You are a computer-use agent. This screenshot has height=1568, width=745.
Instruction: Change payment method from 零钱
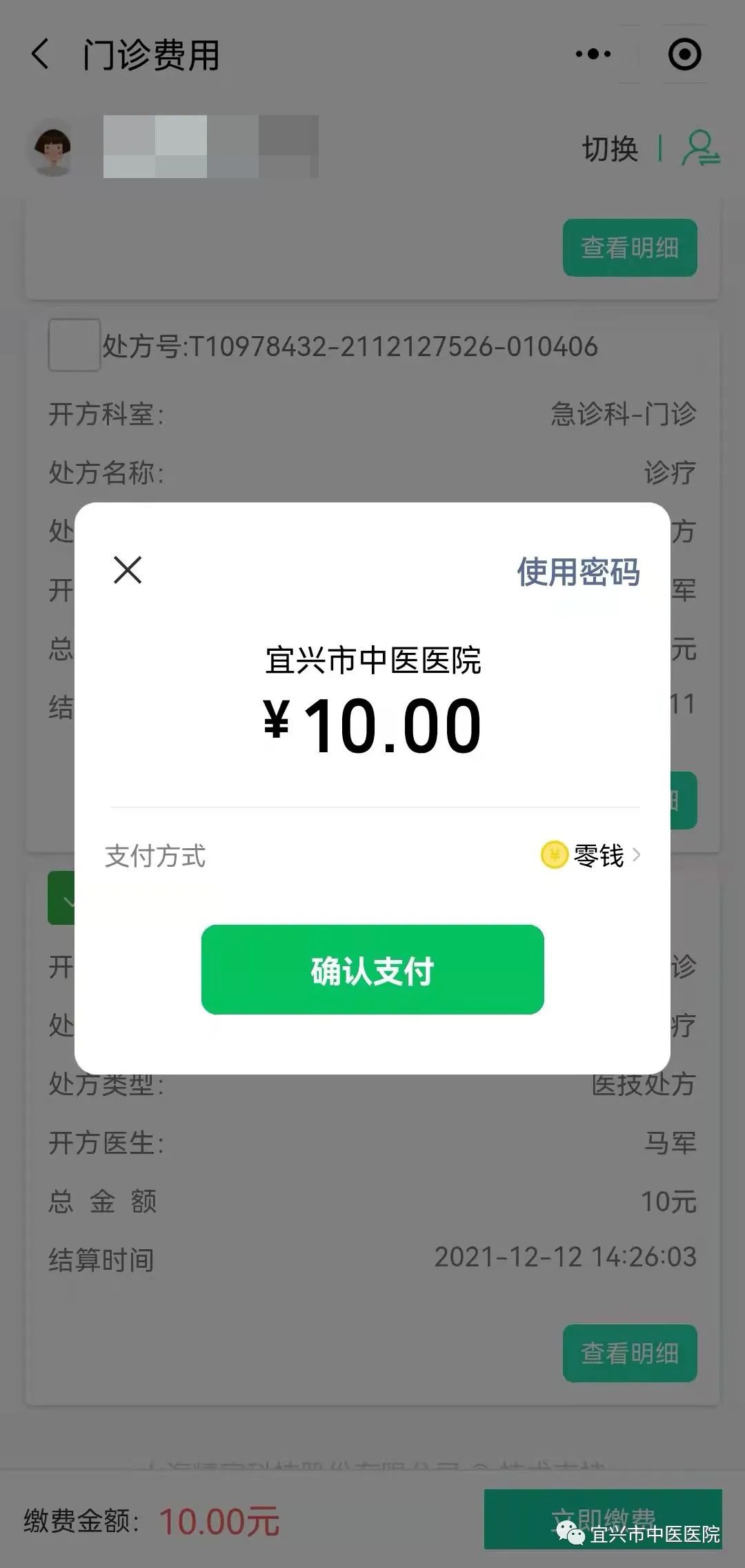tap(592, 856)
